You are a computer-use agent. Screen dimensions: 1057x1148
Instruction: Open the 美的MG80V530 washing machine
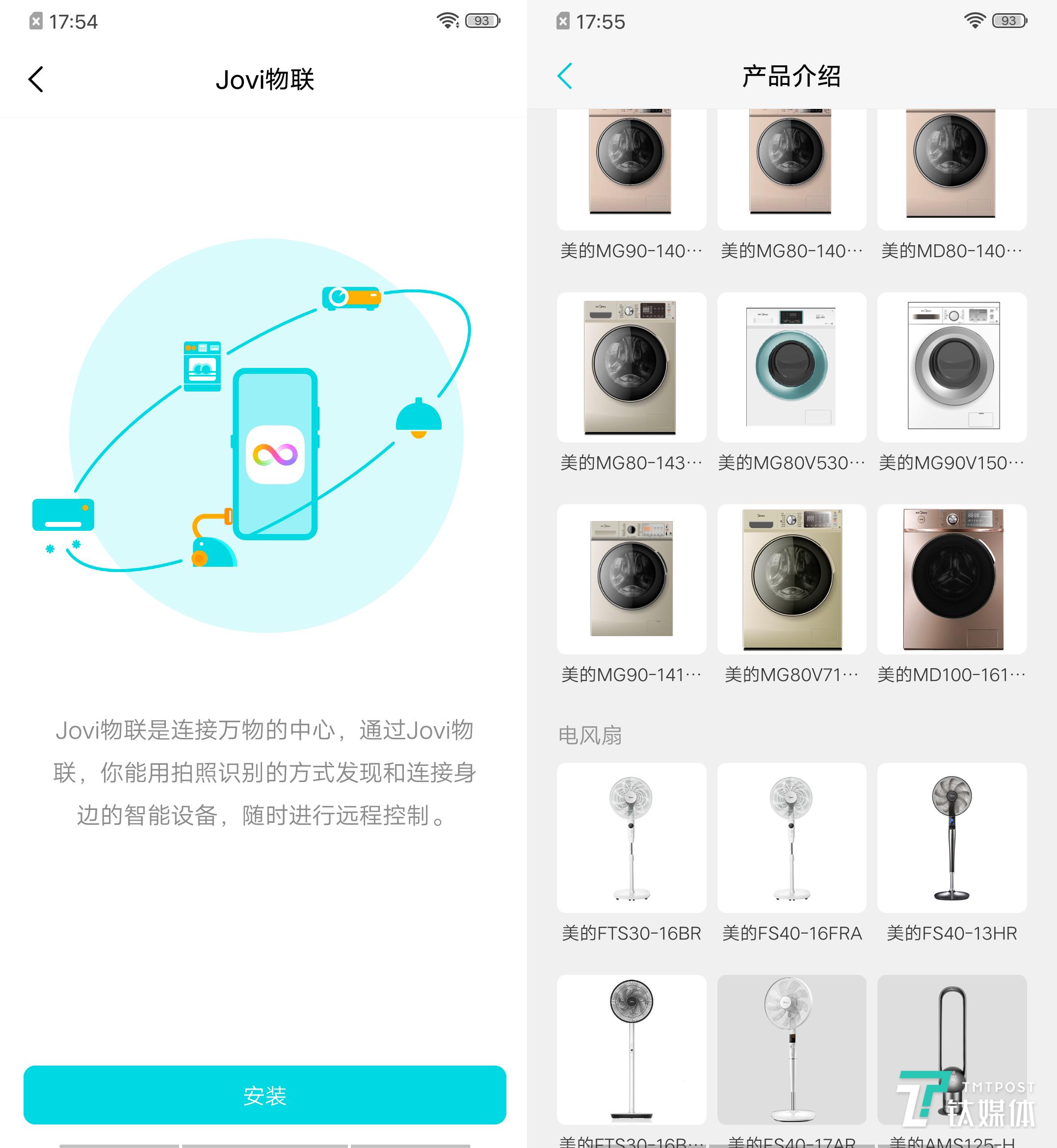[x=792, y=367]
